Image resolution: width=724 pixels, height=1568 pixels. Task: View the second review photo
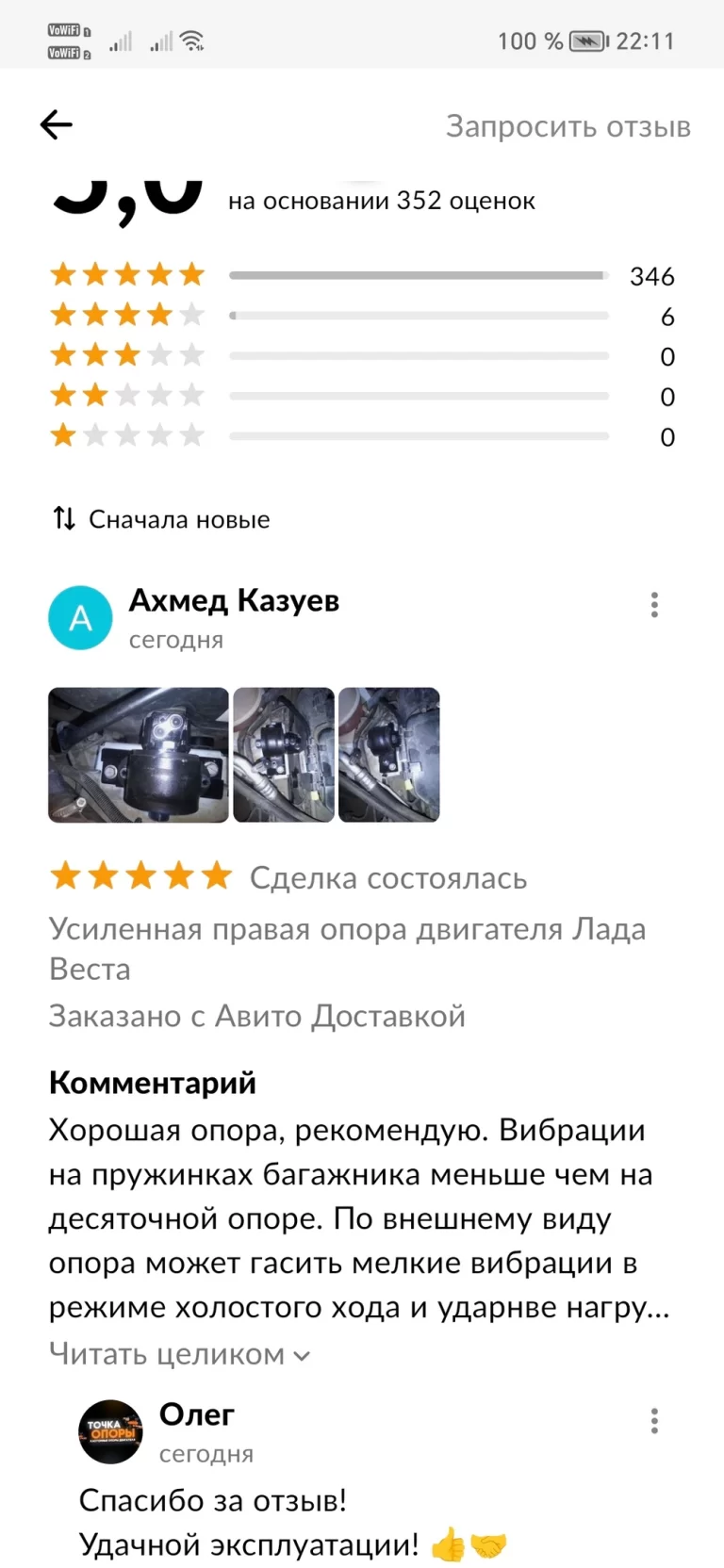tap(284, 755)
